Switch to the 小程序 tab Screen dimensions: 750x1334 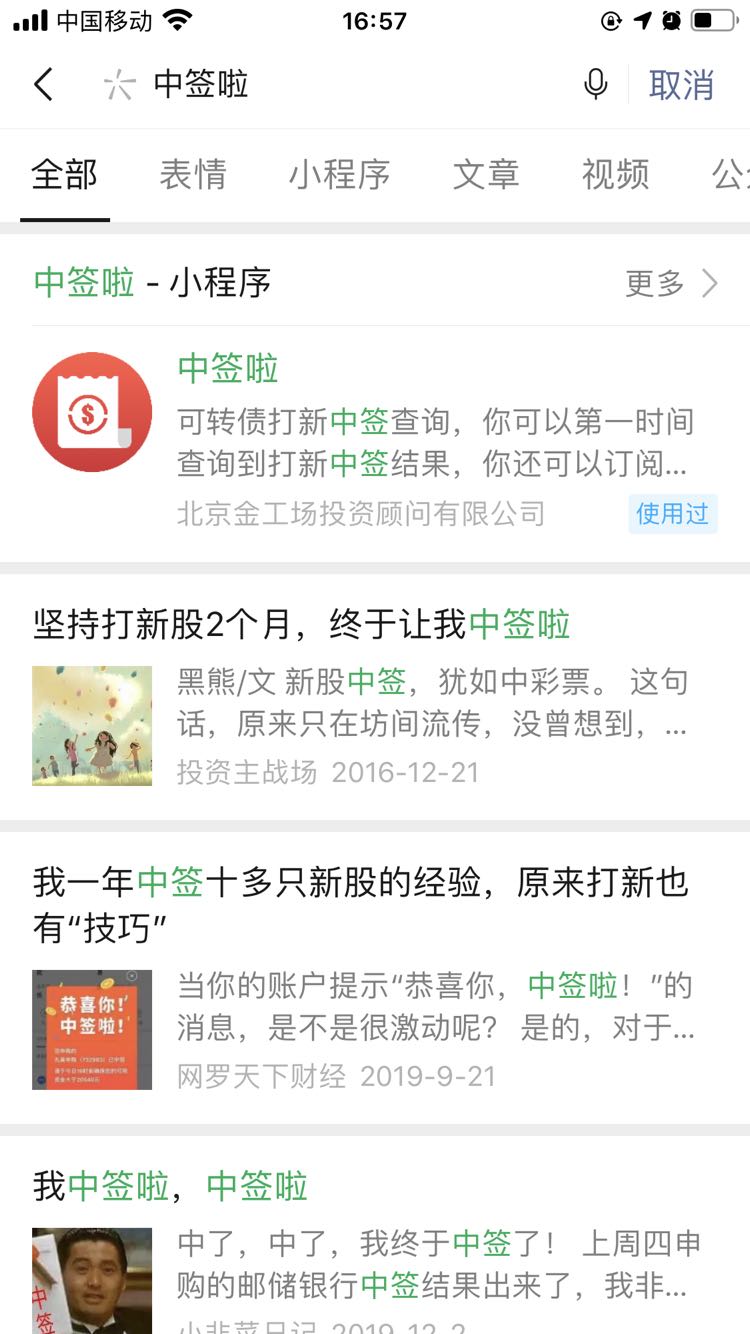coord(340,174)
